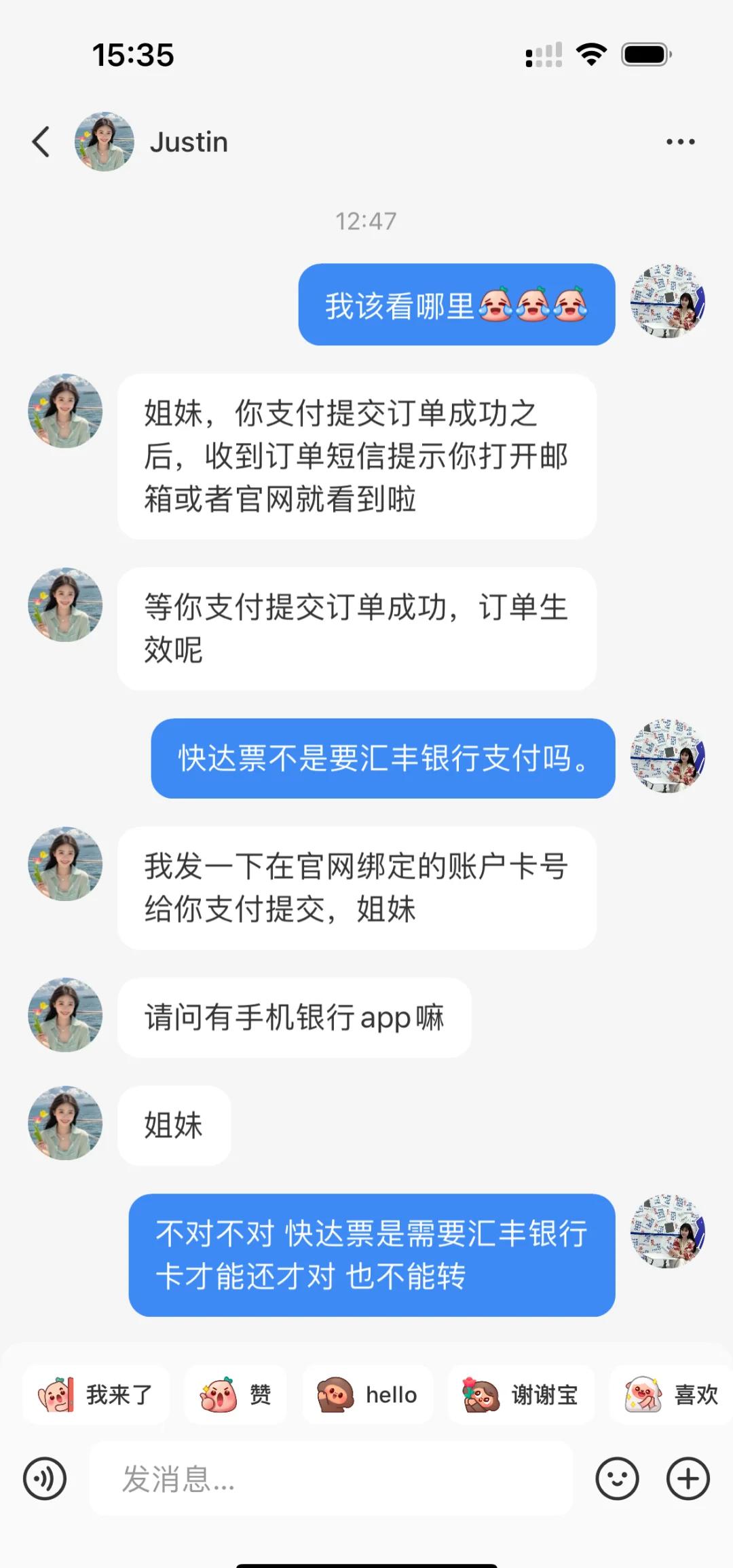The image size is (733, 1568).
Task: Send the 谢谢宝 sticker reply
Action: (x=523, y=1395)
